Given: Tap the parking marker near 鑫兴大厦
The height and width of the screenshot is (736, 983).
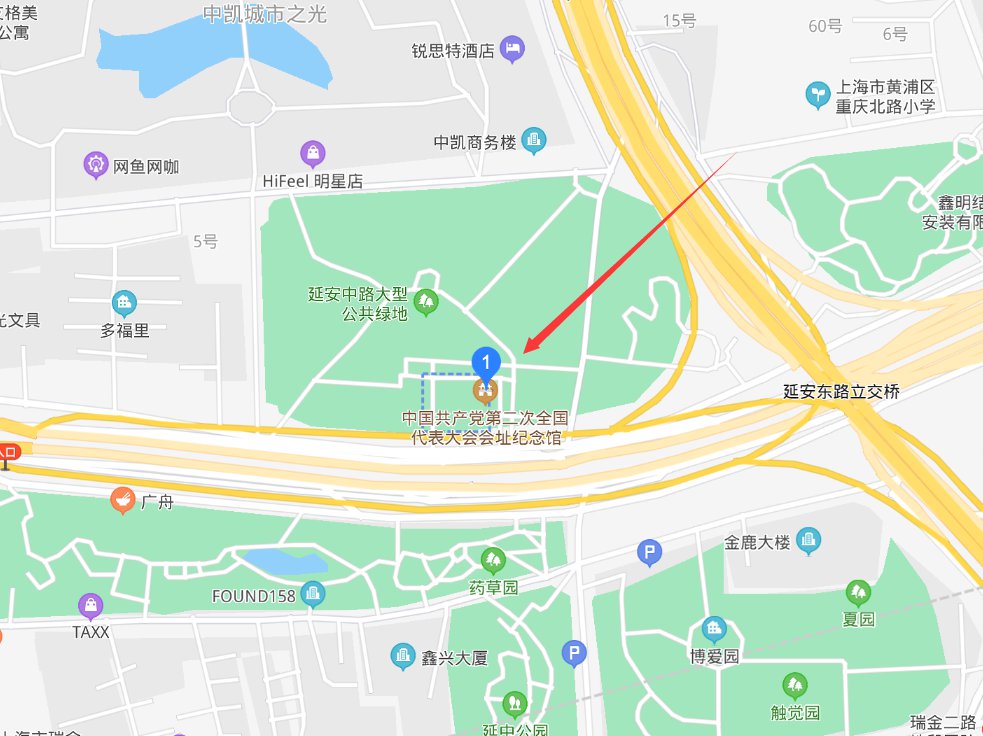Looking at the screenshot, I should (574, 654).
